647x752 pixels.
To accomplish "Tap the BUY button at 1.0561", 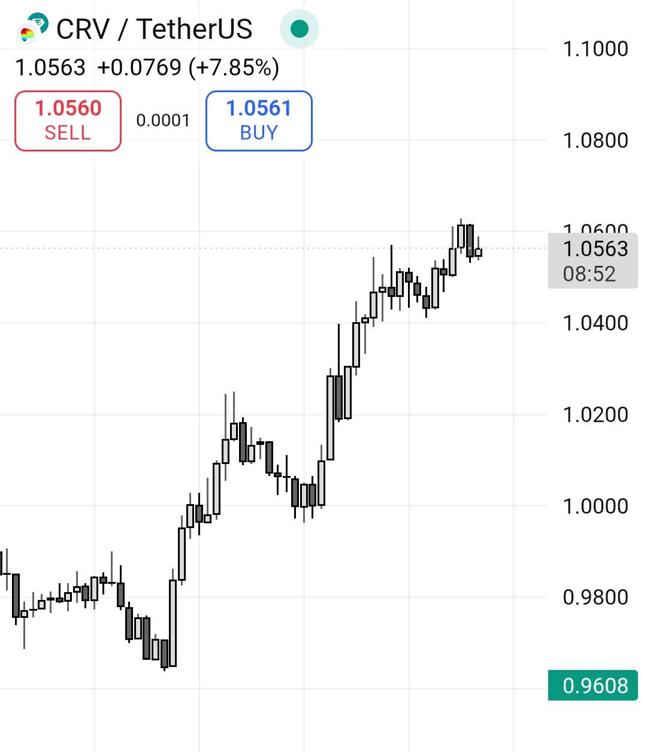I will coord(259,121).
